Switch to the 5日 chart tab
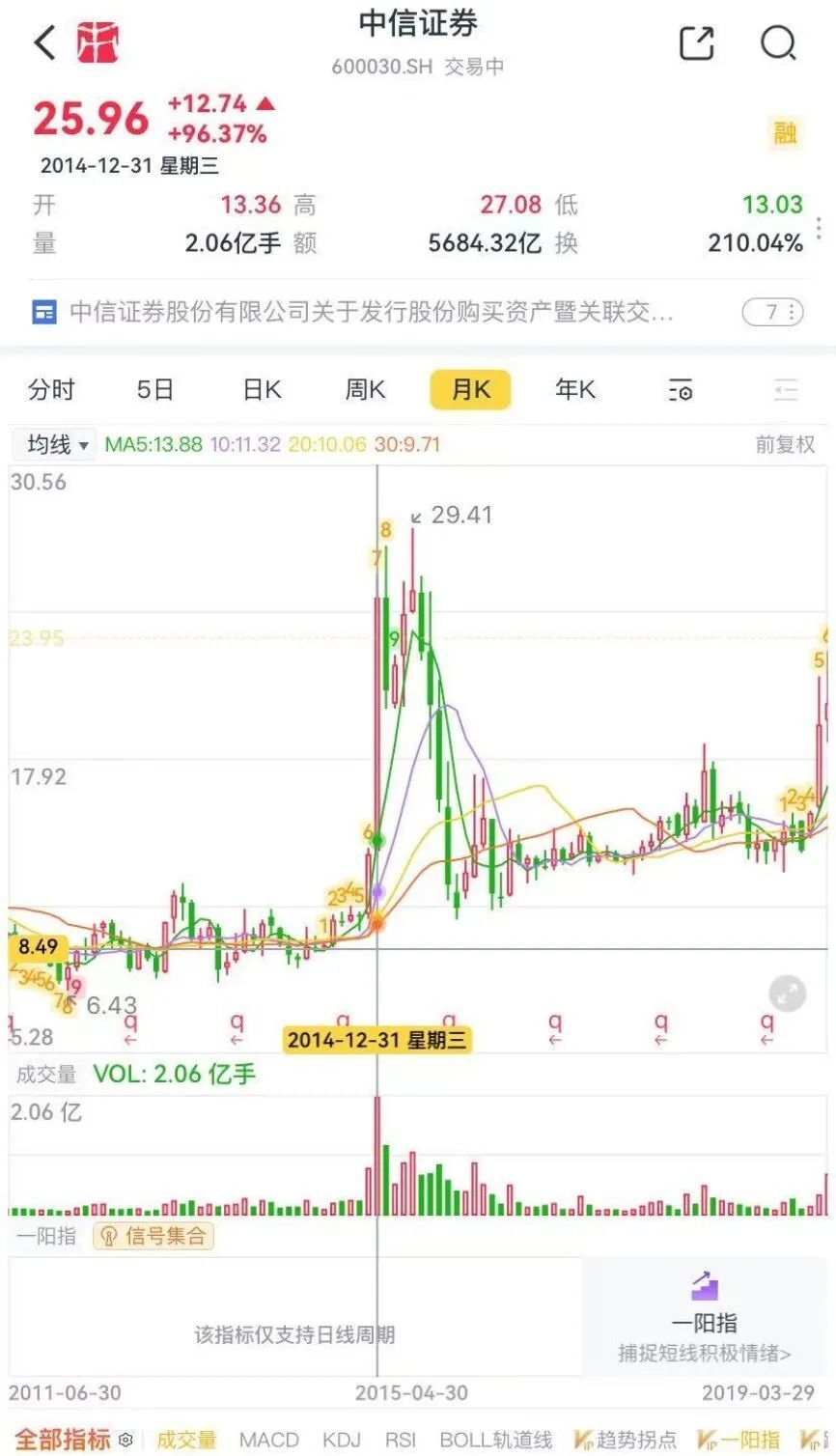 pos(154,390)
